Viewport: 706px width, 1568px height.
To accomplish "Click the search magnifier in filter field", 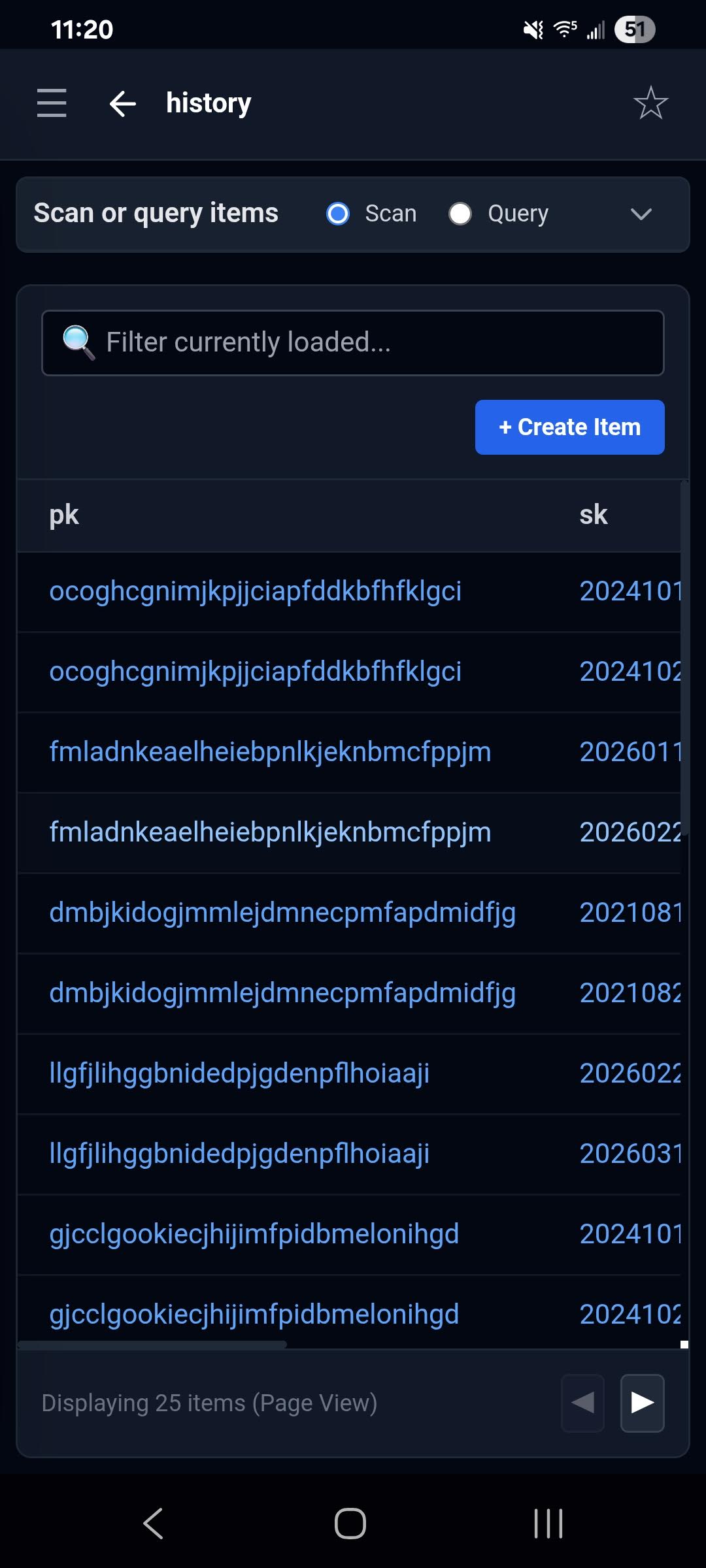I will point(78,342).
